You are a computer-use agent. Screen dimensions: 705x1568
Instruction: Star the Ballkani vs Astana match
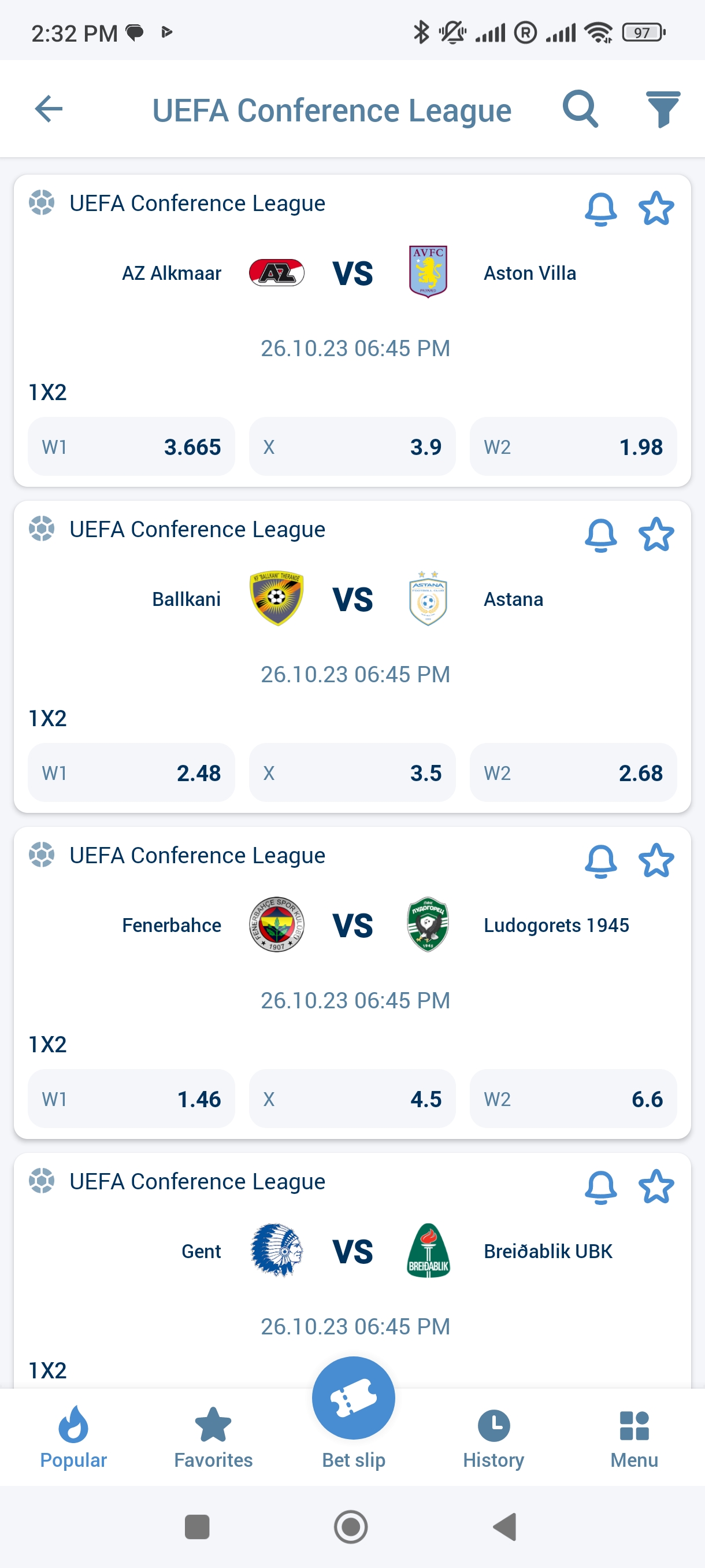coord(656,535)
